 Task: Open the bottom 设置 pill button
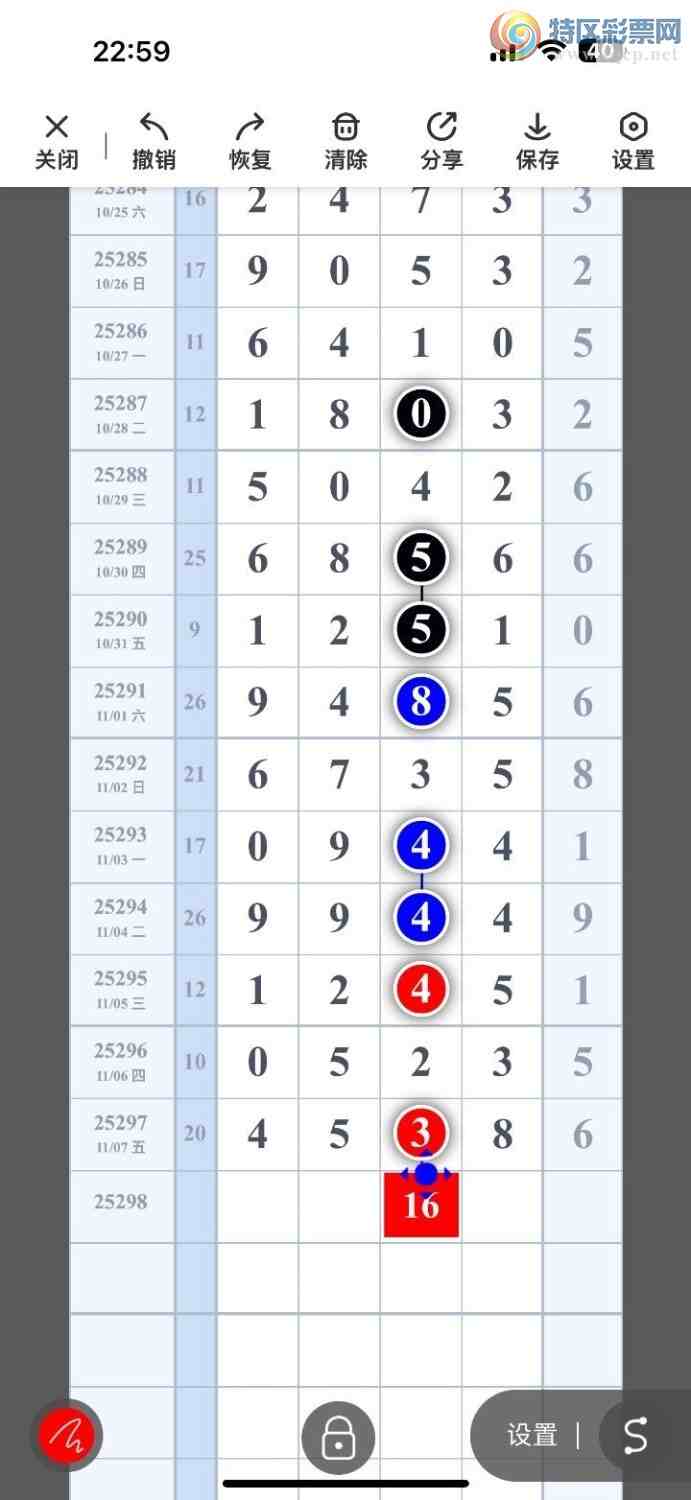click(532, 1436)
